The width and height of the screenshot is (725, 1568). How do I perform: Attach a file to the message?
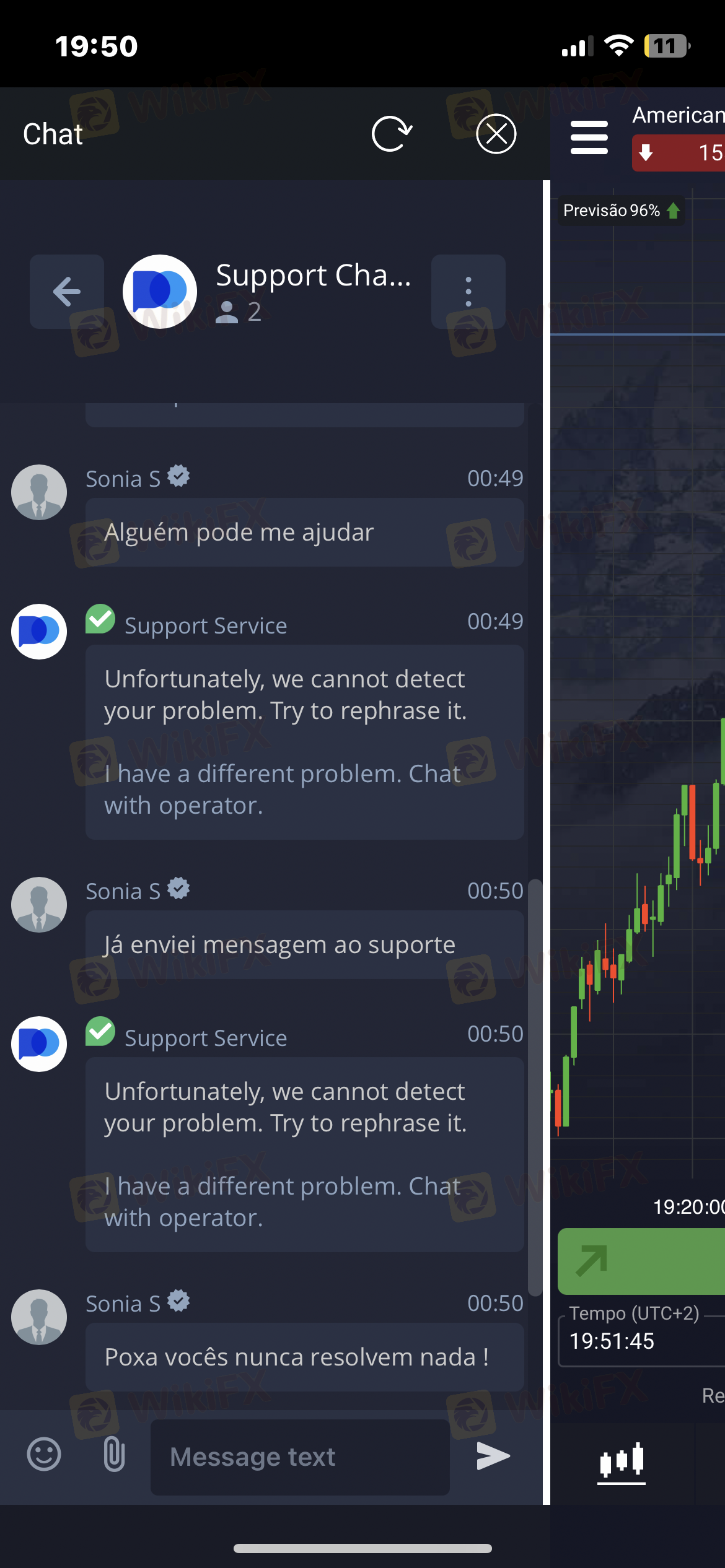(x=114, y=1455)
